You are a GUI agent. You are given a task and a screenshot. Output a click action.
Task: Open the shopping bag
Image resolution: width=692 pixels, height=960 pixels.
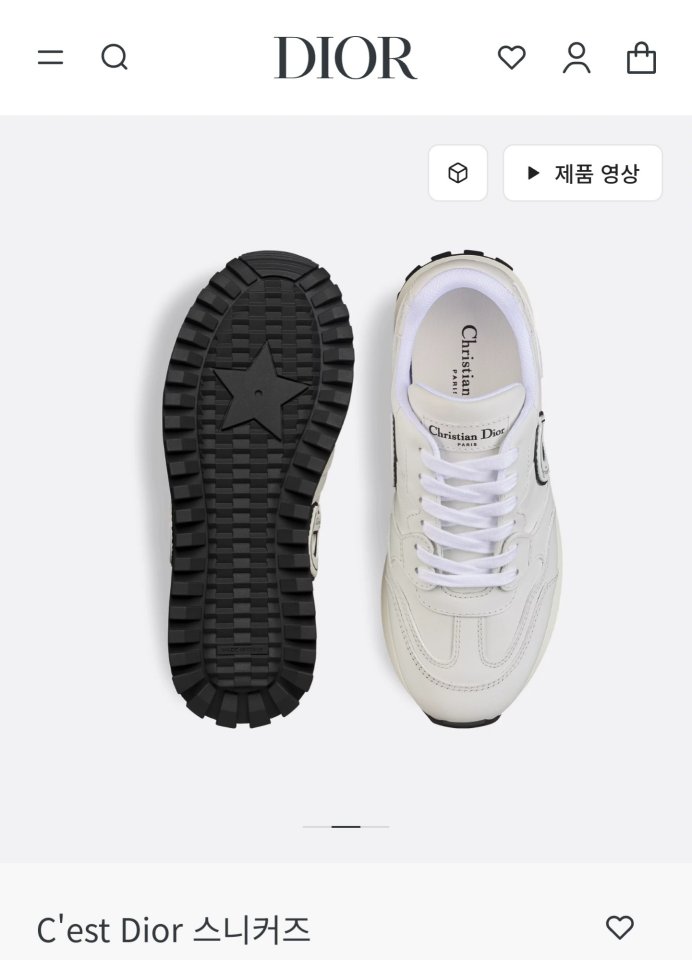coord(641,58)
